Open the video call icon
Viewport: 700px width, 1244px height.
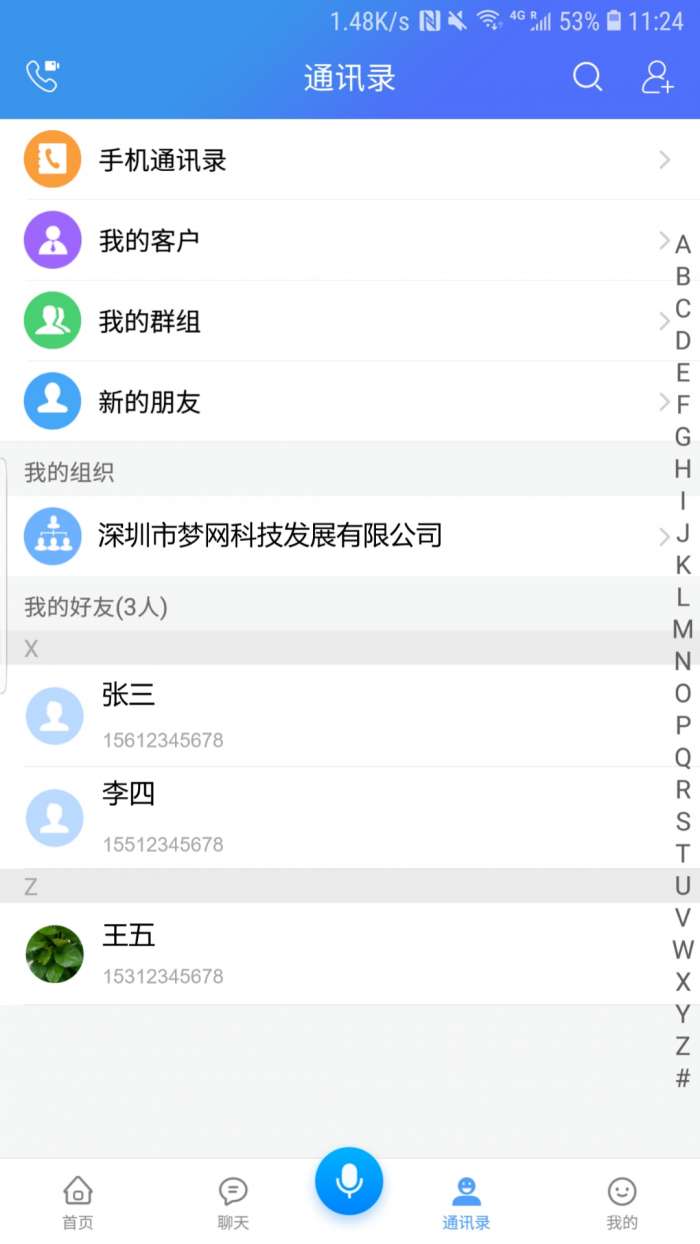click(x=42, y=76)
